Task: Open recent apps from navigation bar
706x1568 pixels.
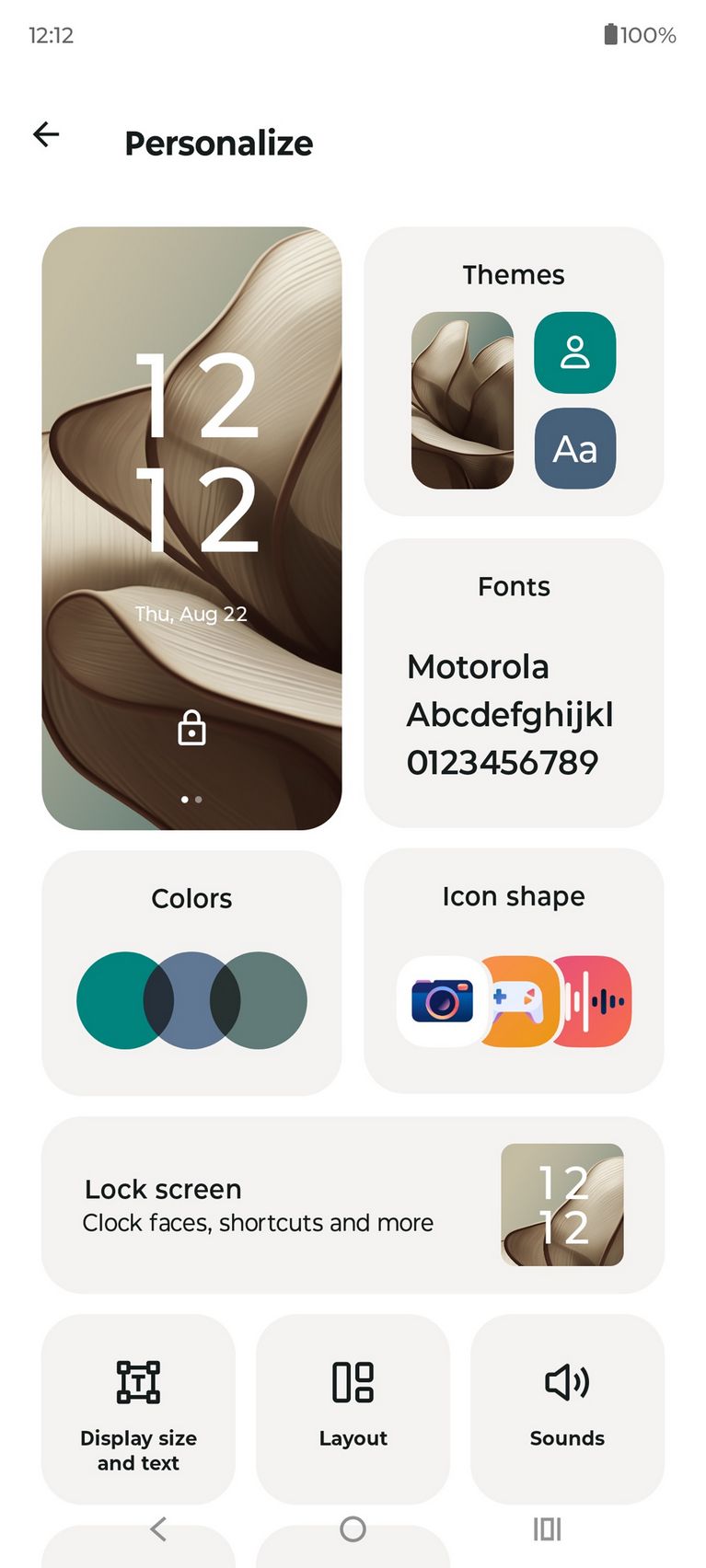Action: (x=547, y=1529)
